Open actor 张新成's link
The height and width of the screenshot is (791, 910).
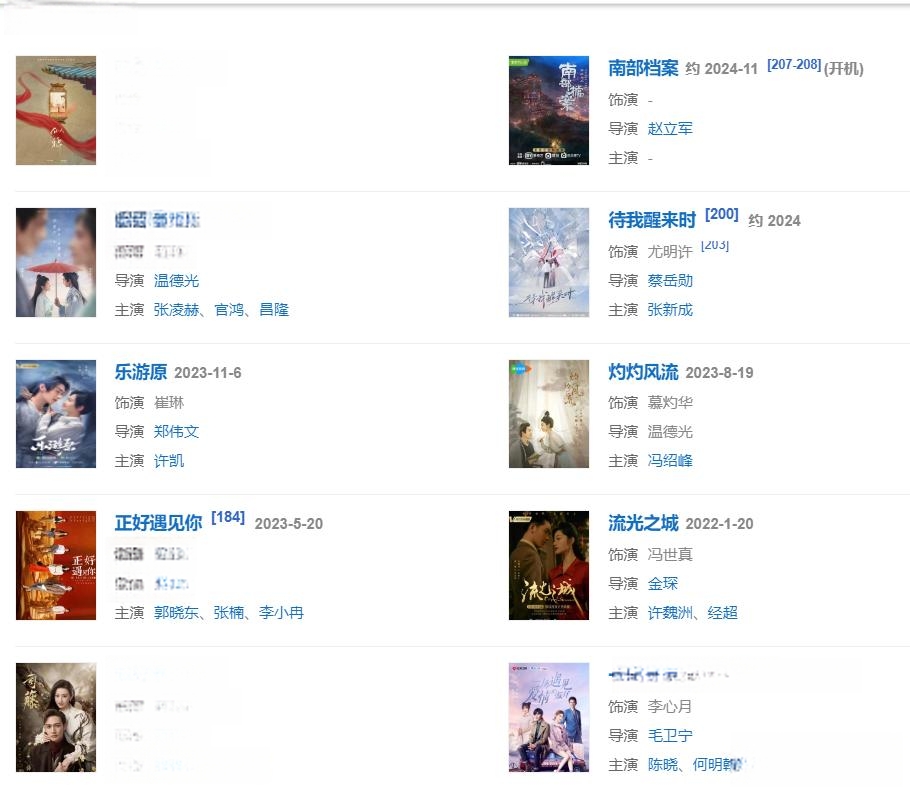(670, 309)
